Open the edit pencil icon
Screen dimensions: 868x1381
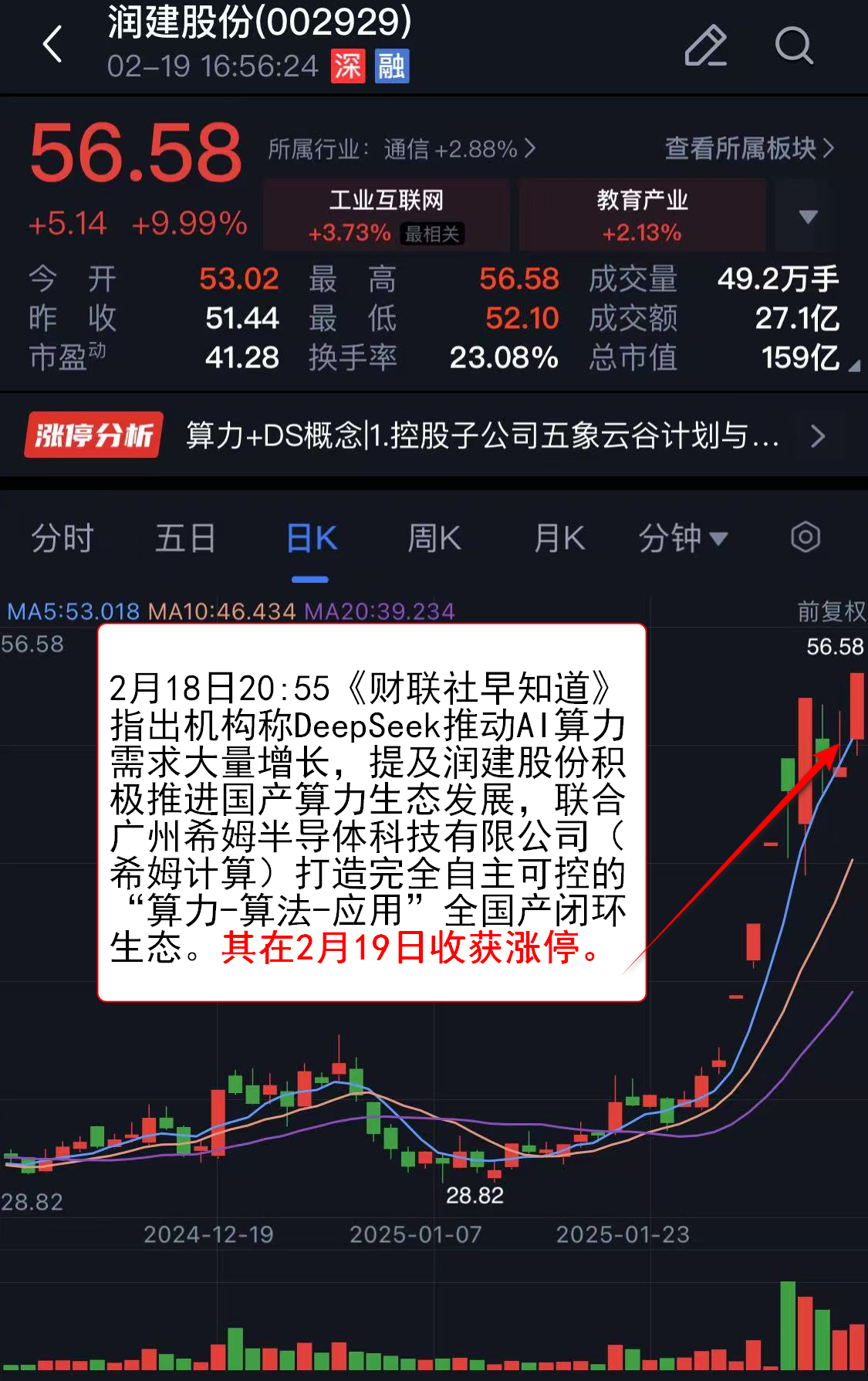click(706, 46)
